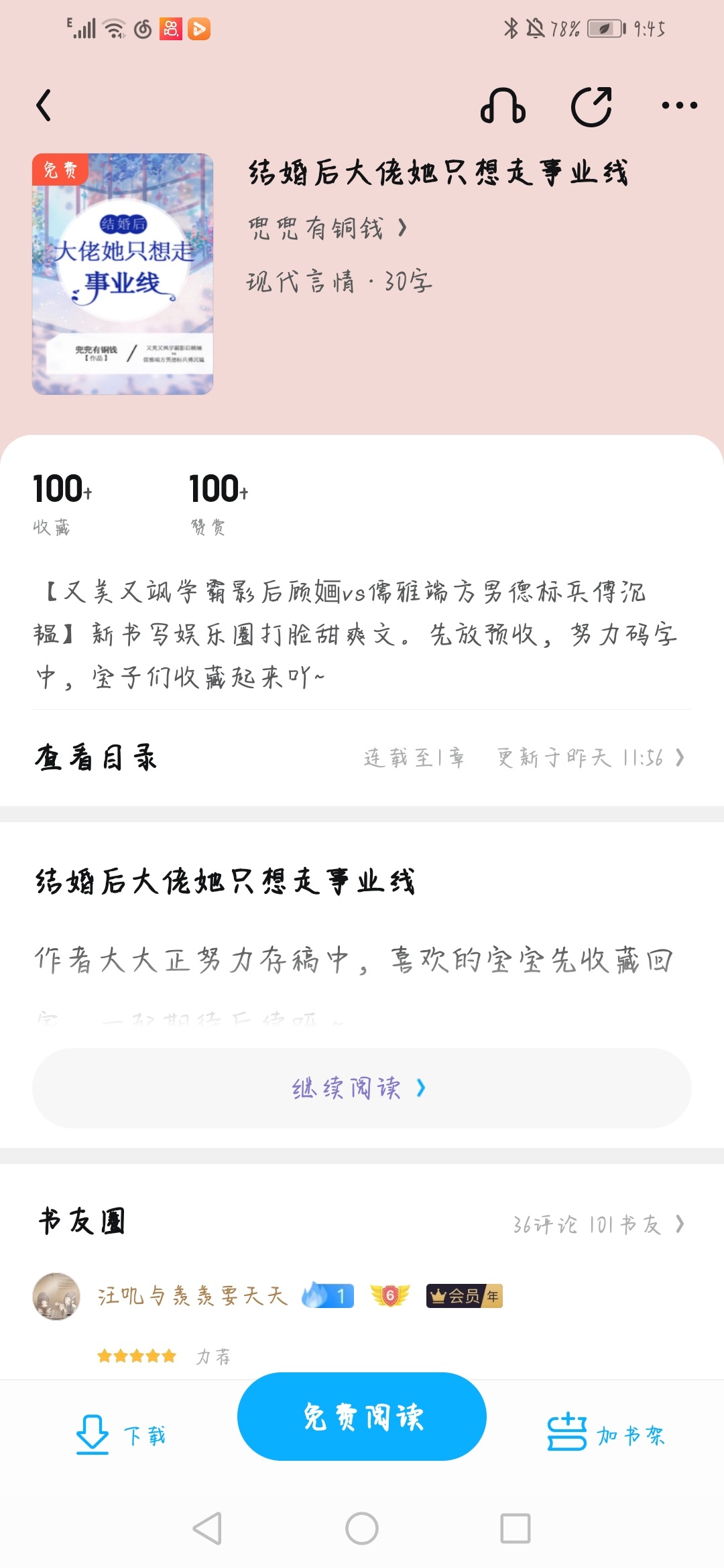Start reading with 免费阅读 button
Viewport: 724px width, 1568px height.
point(362,1417)
